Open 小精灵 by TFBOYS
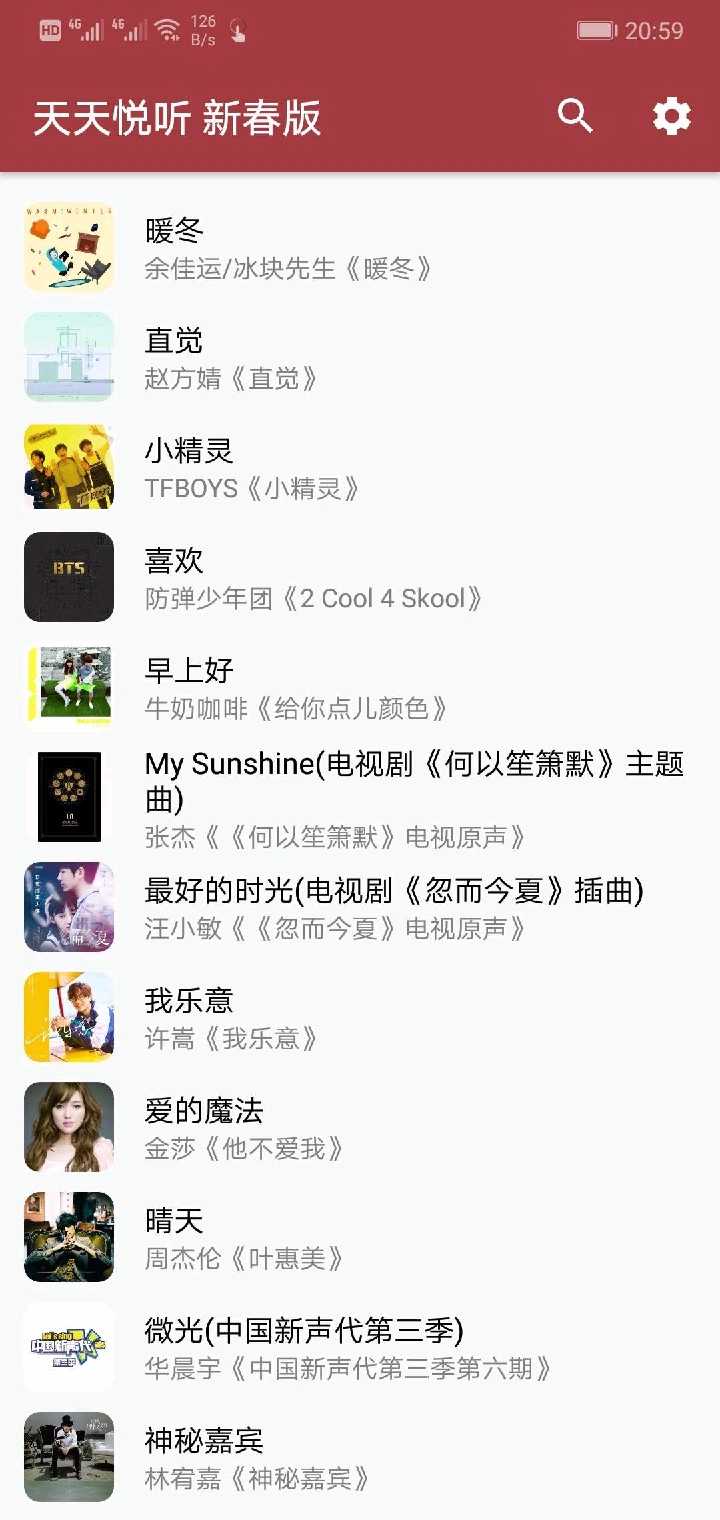720x1520 pixels. [360, 467]
